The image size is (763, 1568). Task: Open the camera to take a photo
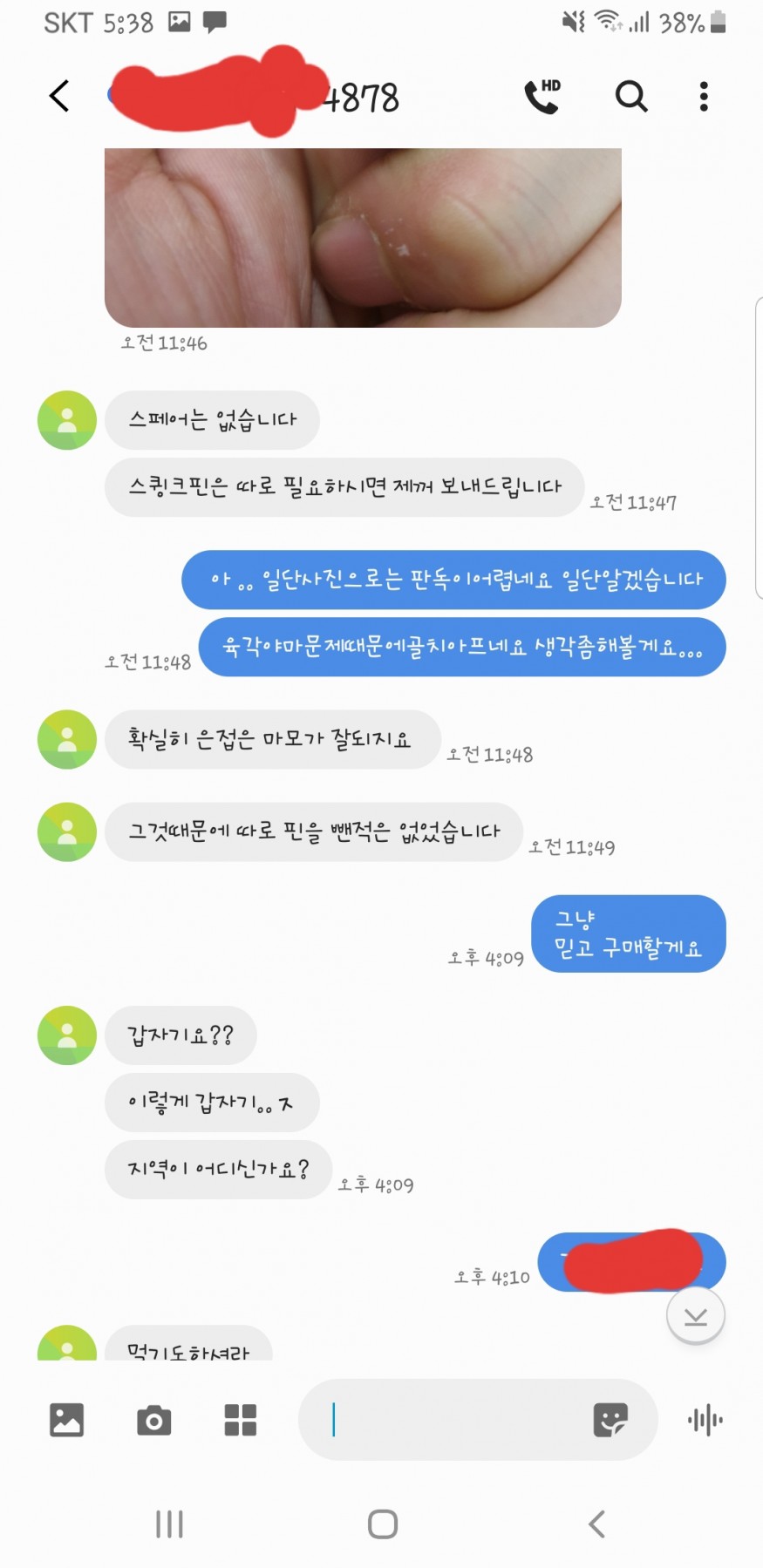(x=154, y=1420)
